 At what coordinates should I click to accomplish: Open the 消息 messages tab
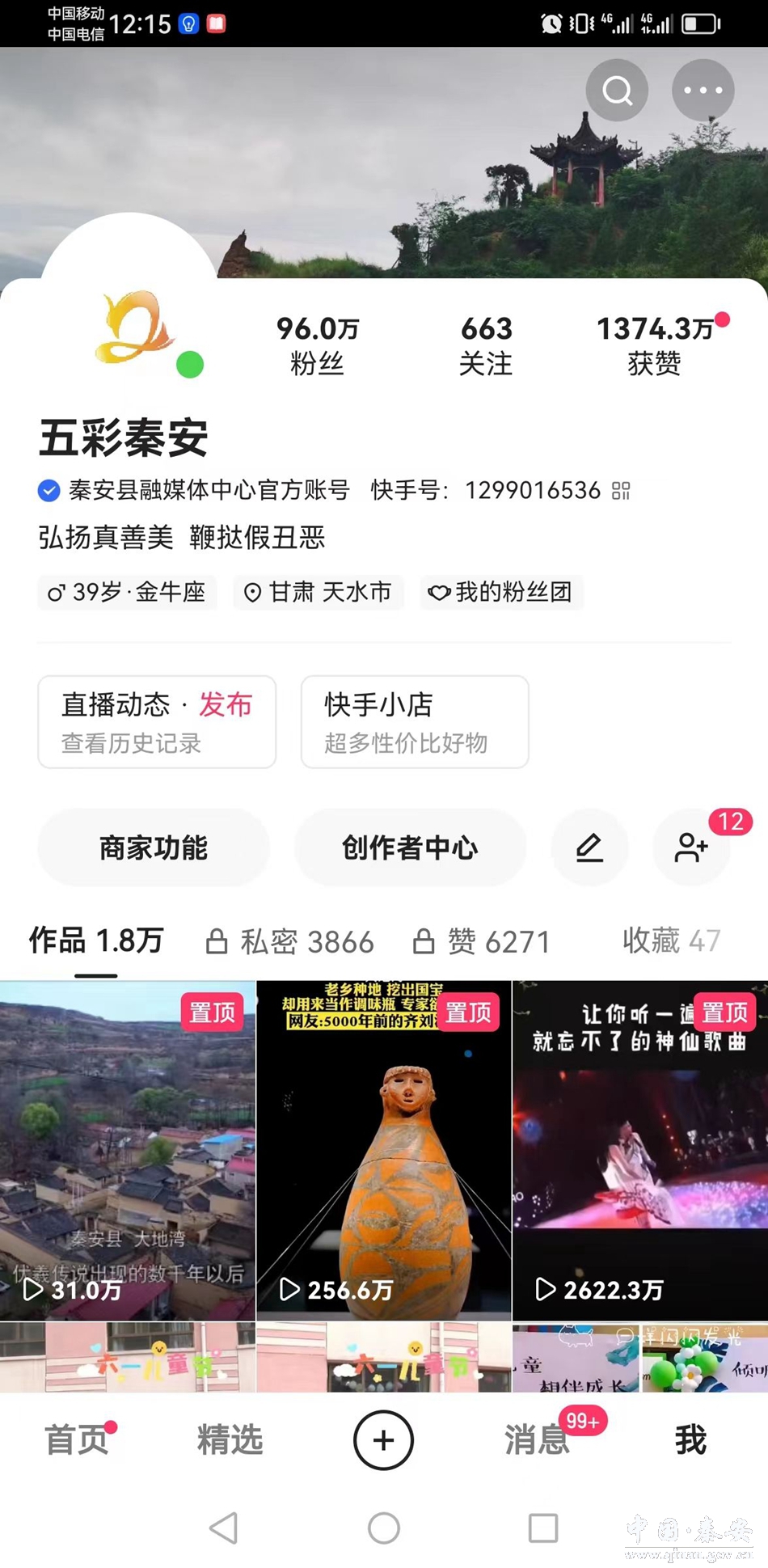537,1439
